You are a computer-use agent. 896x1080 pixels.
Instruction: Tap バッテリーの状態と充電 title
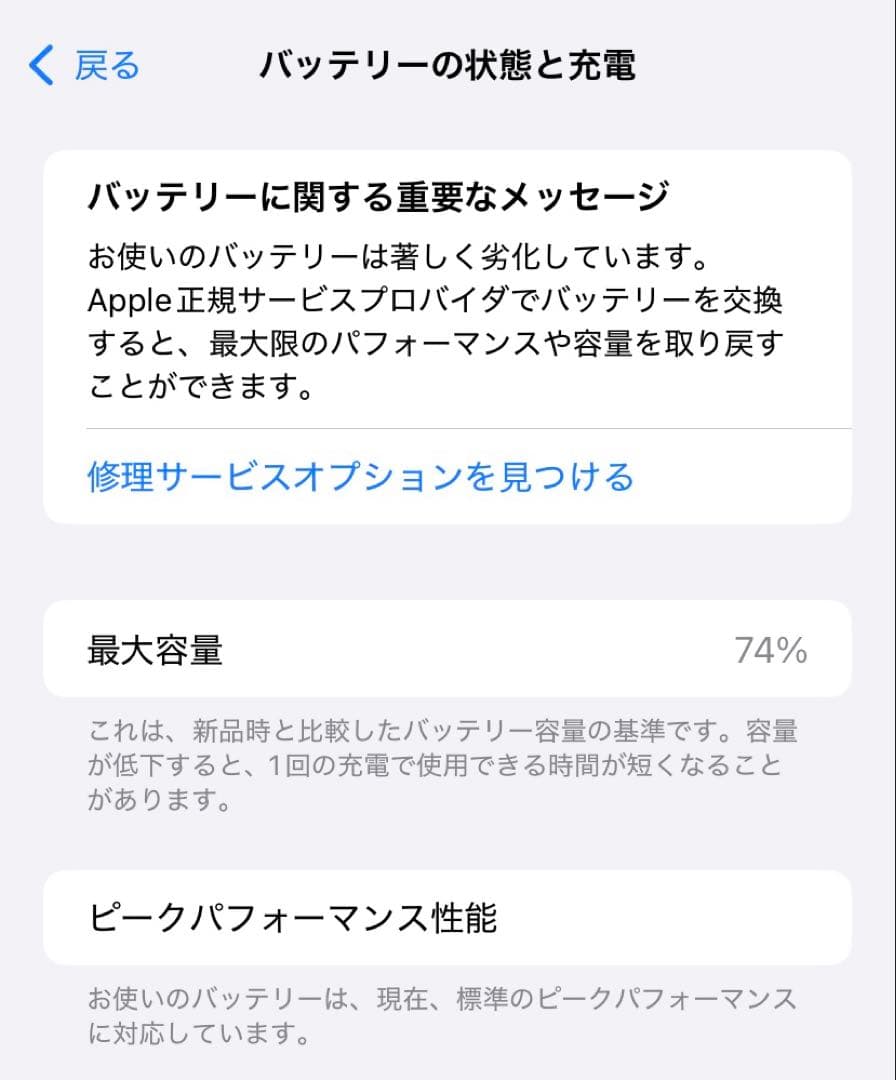coord(448,64)
